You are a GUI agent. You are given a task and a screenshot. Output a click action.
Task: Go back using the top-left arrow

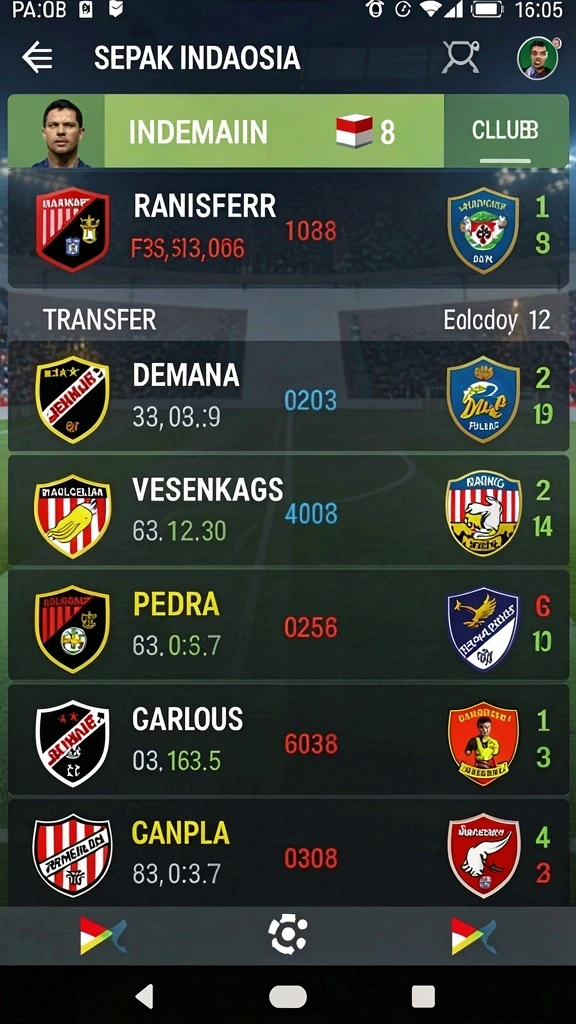(37, 58)
